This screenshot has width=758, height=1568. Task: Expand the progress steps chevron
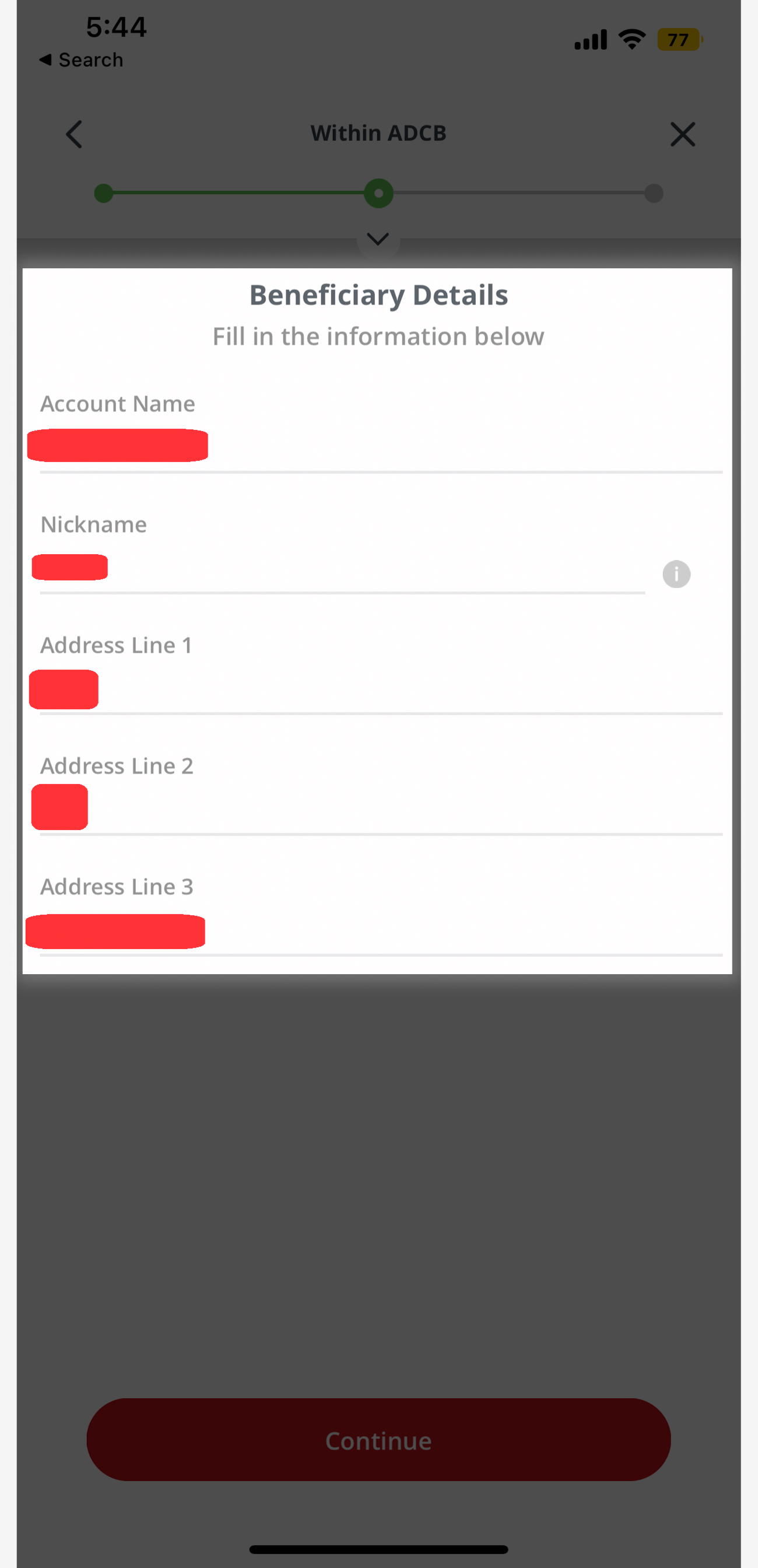pyautogui.click(x=378, y=239)
